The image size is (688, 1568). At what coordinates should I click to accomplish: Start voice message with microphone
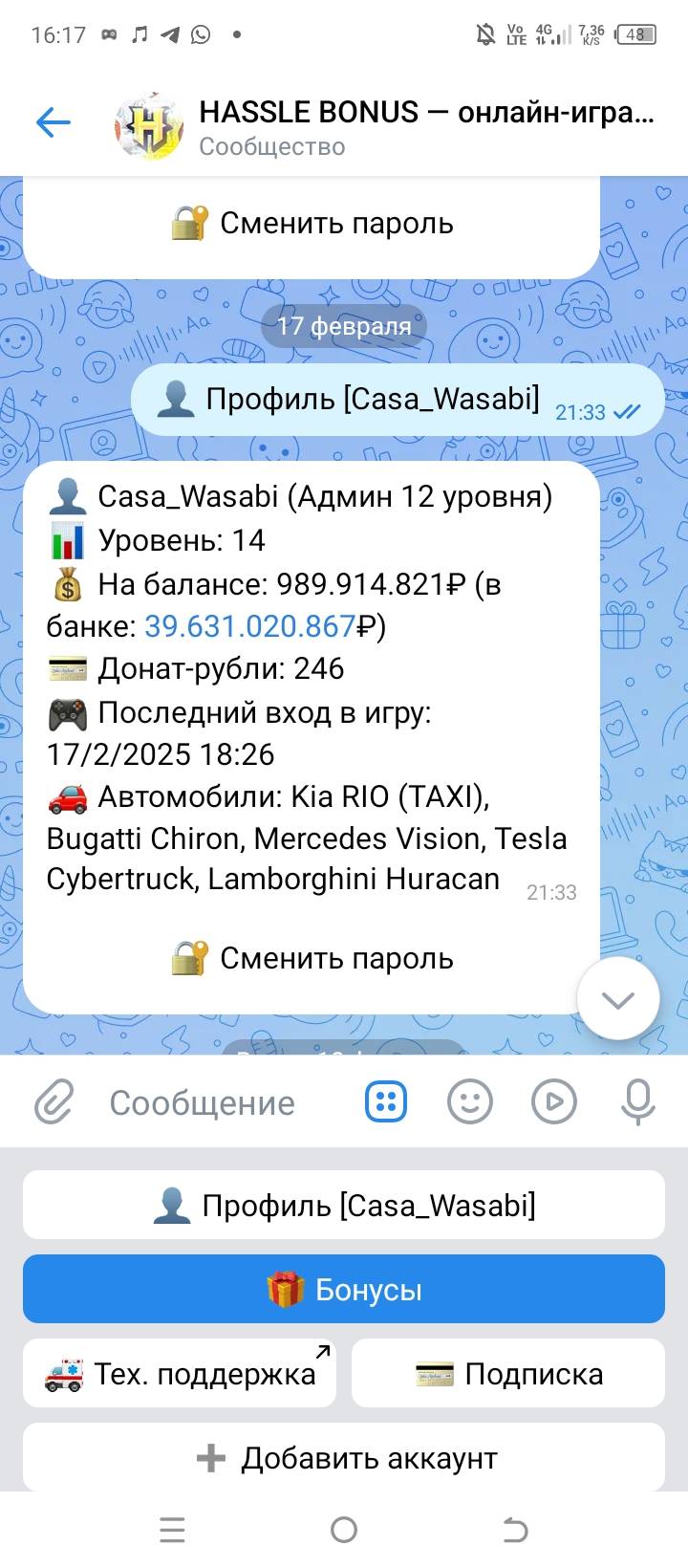(x=637, y=1101)
